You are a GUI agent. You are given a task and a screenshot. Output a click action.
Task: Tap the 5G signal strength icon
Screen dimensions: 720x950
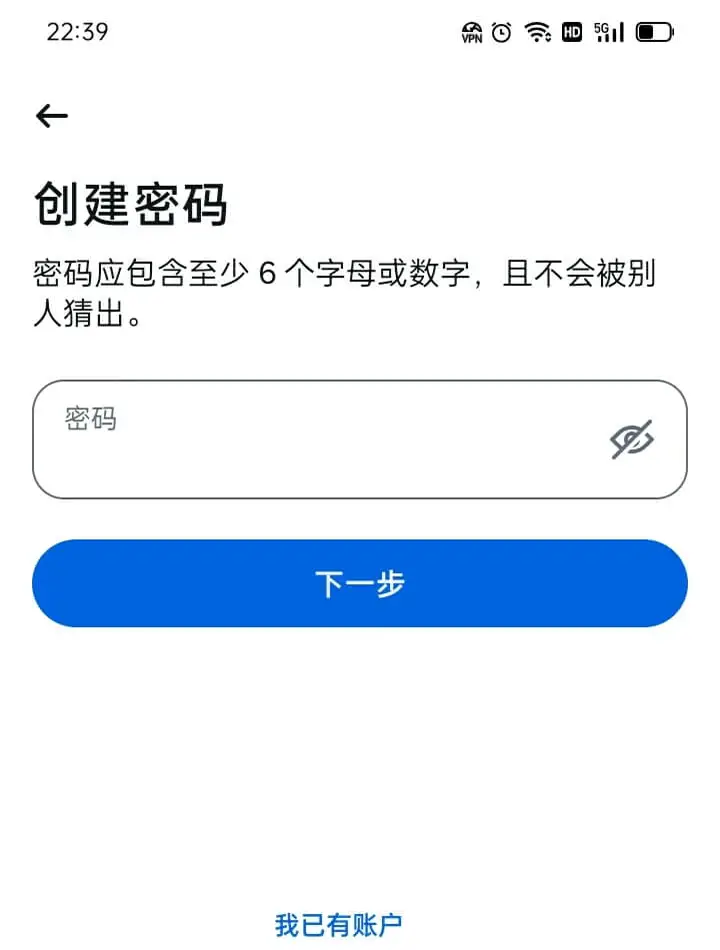[x=608, y=32]
